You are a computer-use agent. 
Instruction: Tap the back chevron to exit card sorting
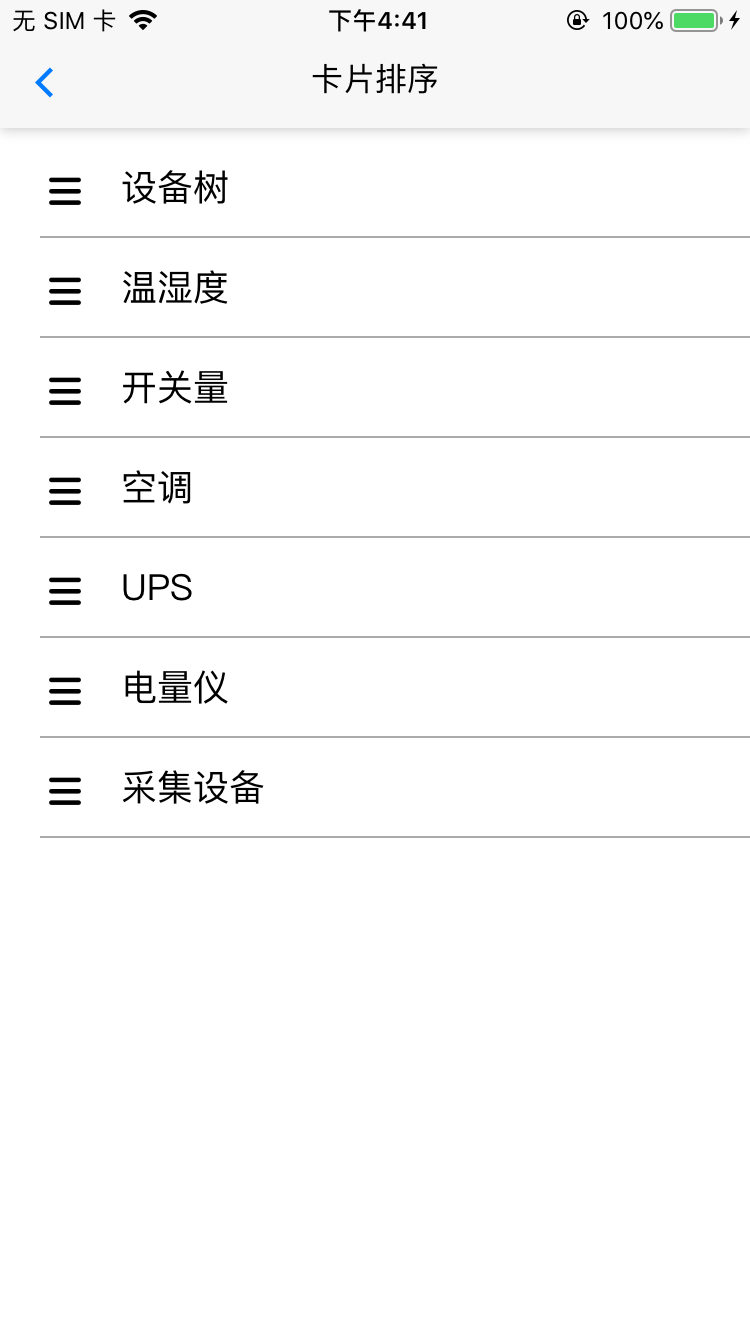(x=43, y=82)
